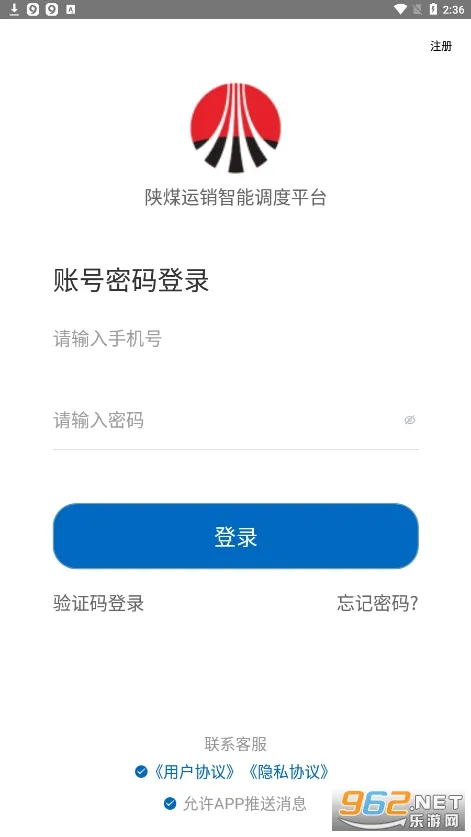Read the 《隐私协议》 document

pos(288,772)
